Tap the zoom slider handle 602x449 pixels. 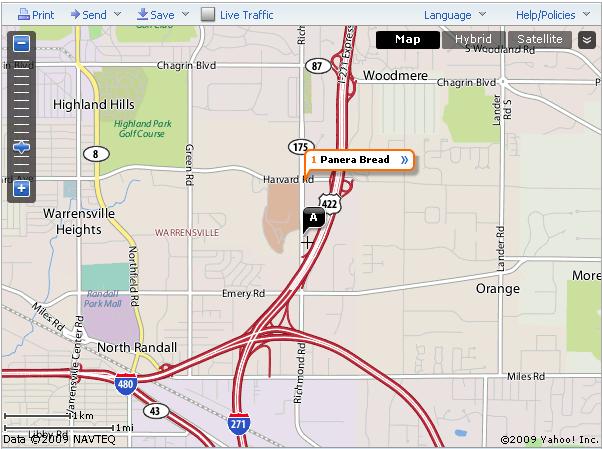22,147
